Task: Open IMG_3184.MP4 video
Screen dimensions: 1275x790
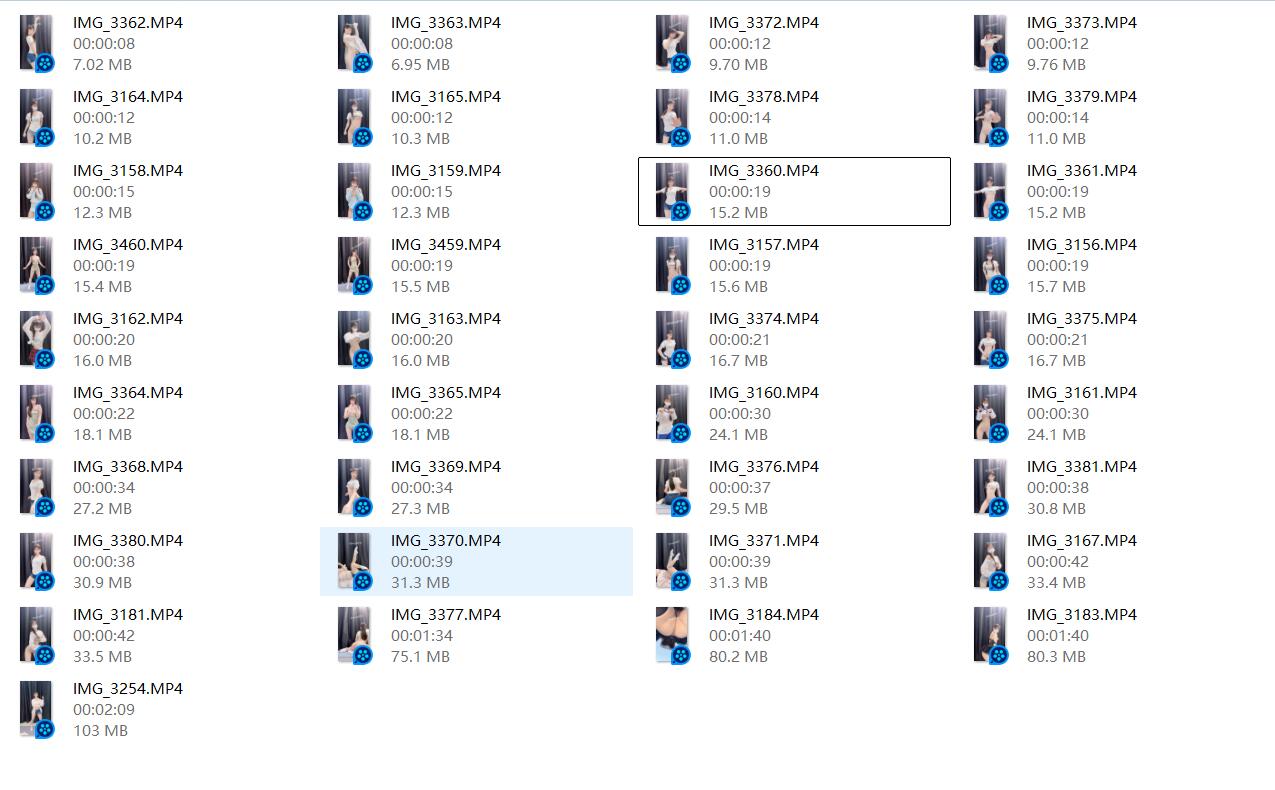Action: point(763,615)
